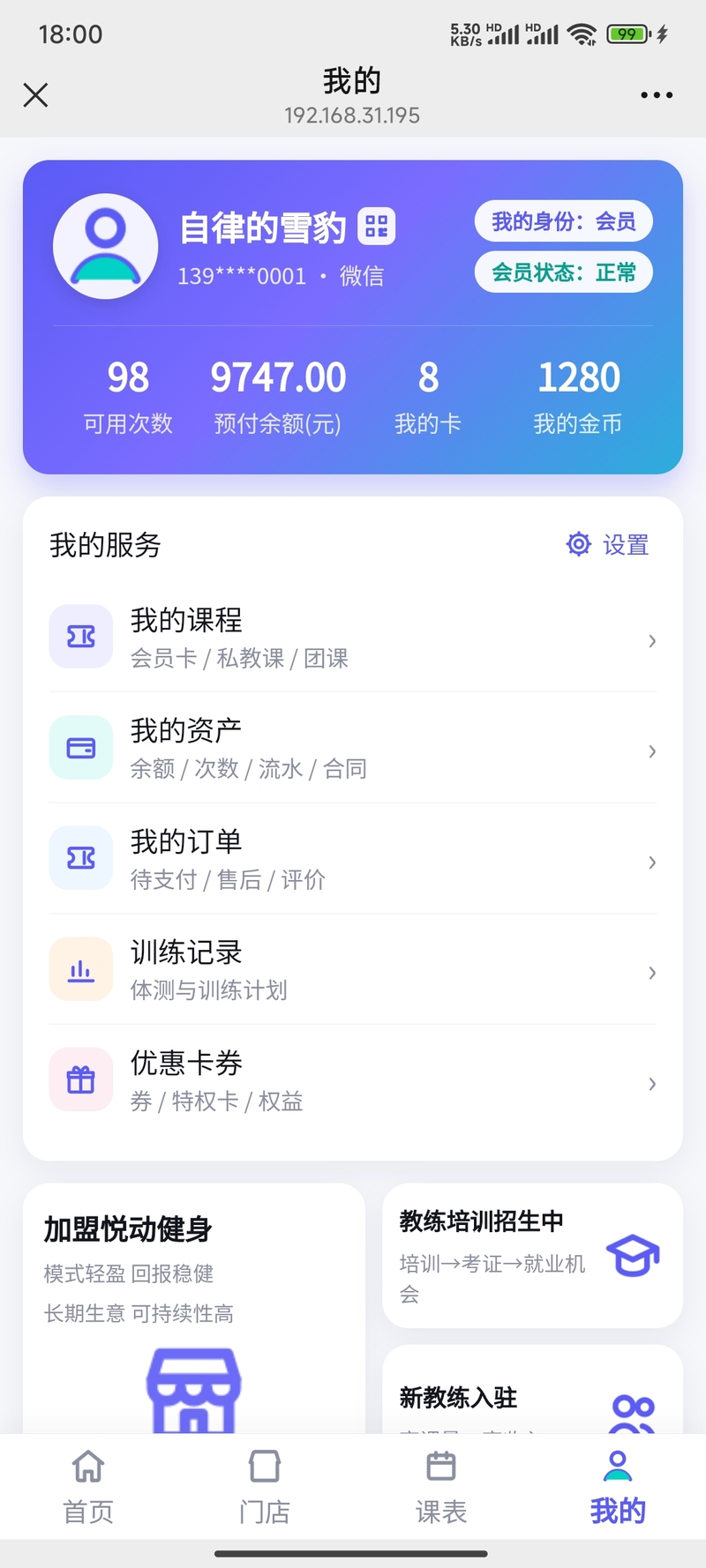Open the 加盟悦动健身 franchise card

click(x=194, y=1309)
